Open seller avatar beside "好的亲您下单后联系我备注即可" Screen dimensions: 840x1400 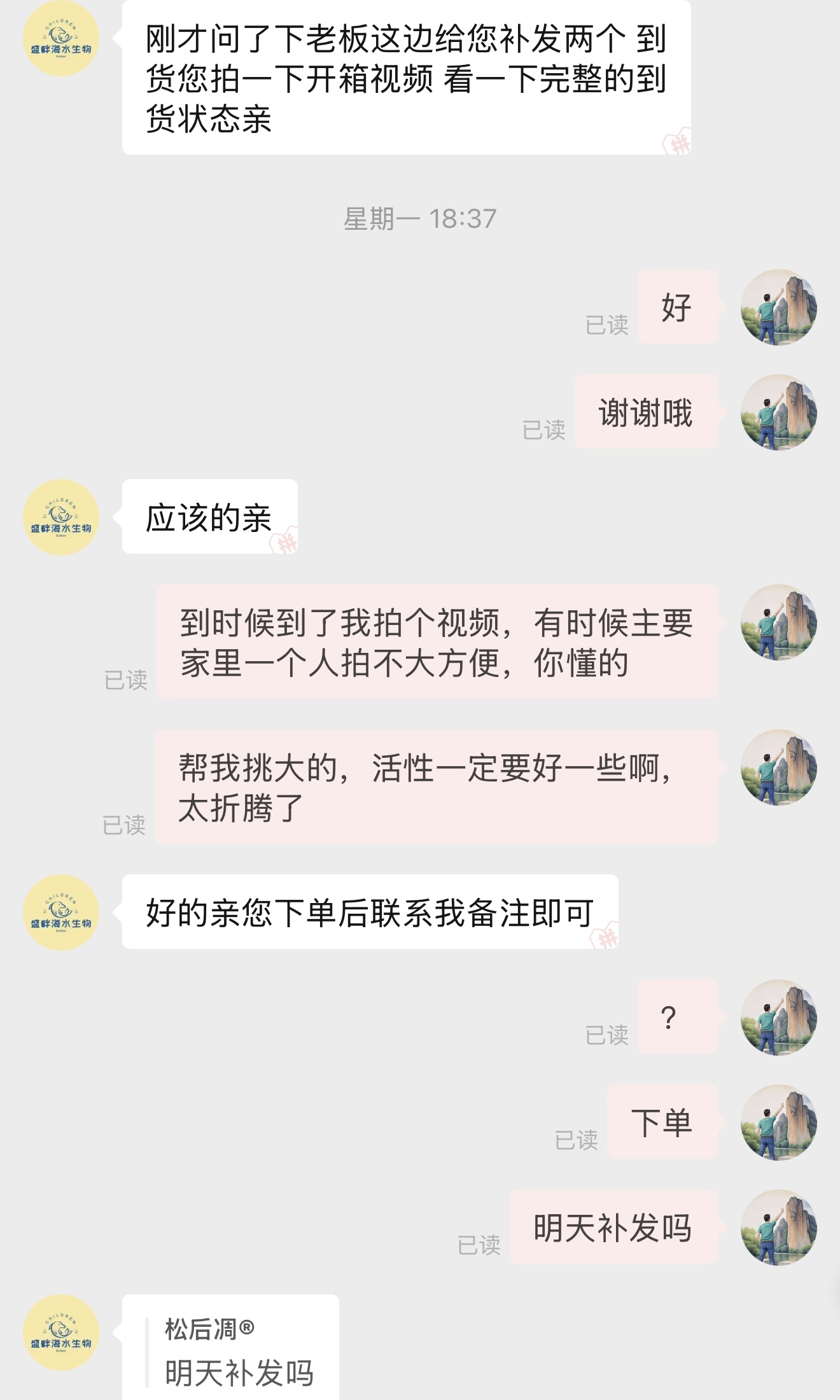click(61, 913)
